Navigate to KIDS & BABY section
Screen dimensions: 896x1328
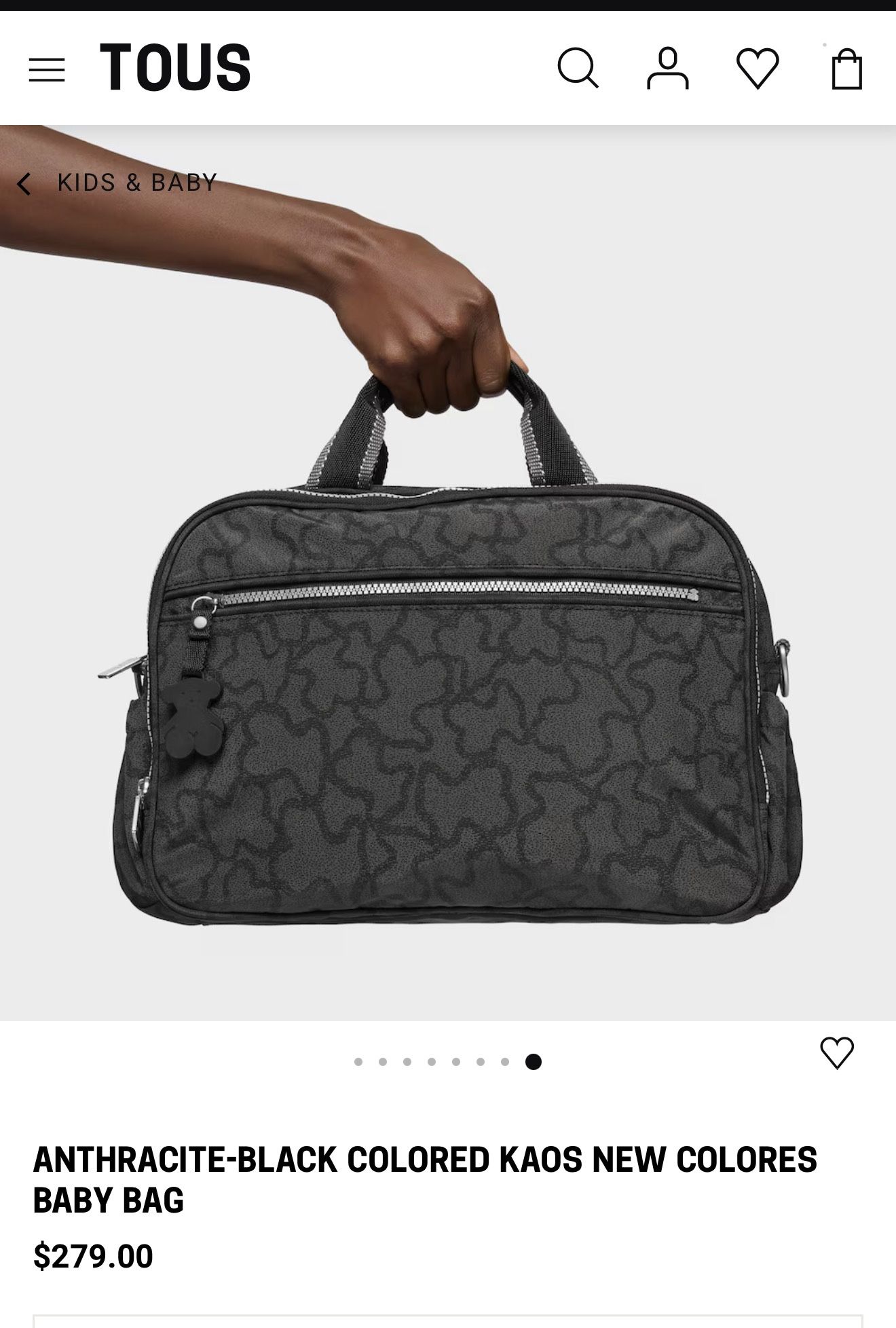(134, 183)
